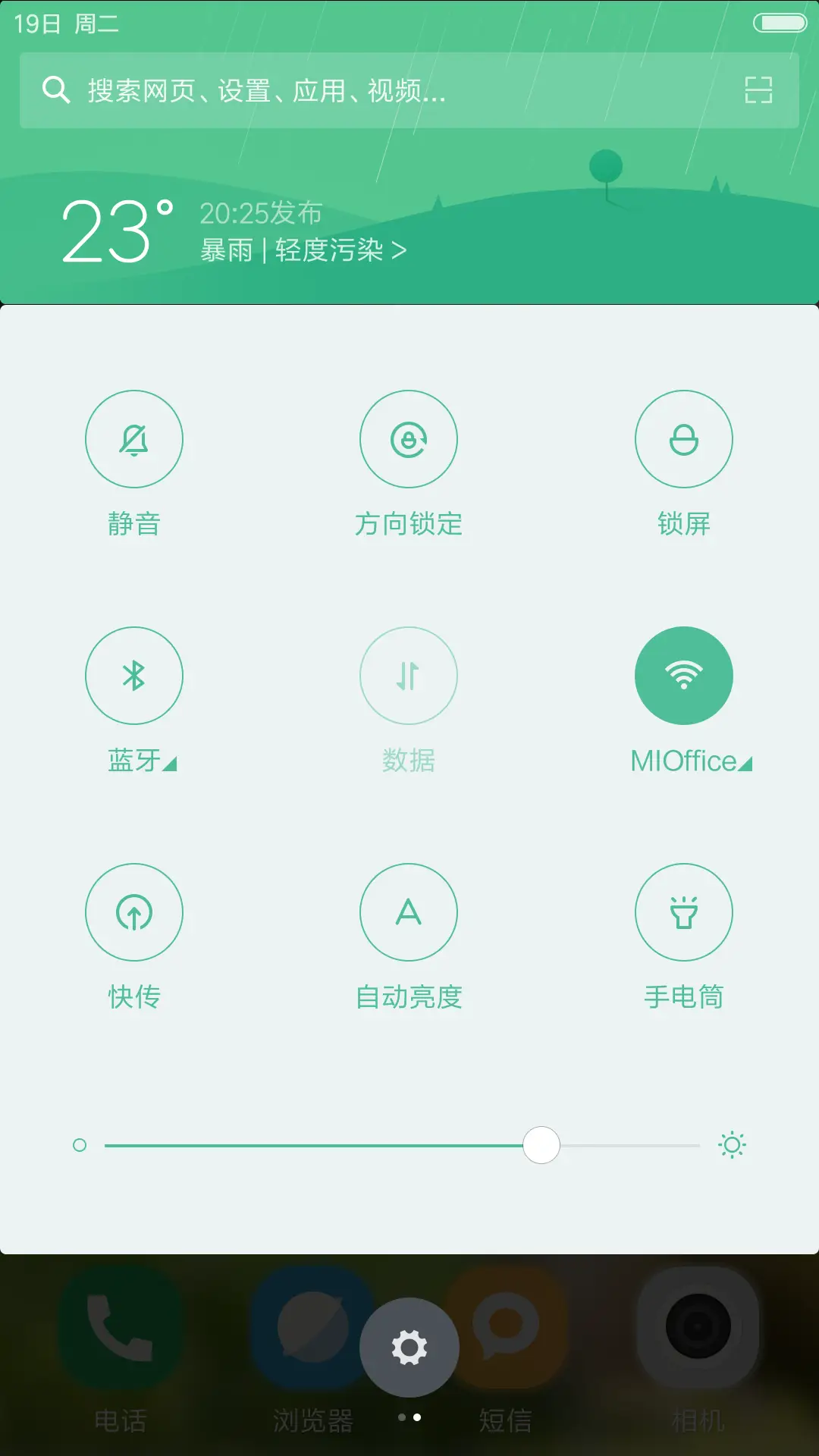
Task: Toggle silent mode on
Action: 134,439
